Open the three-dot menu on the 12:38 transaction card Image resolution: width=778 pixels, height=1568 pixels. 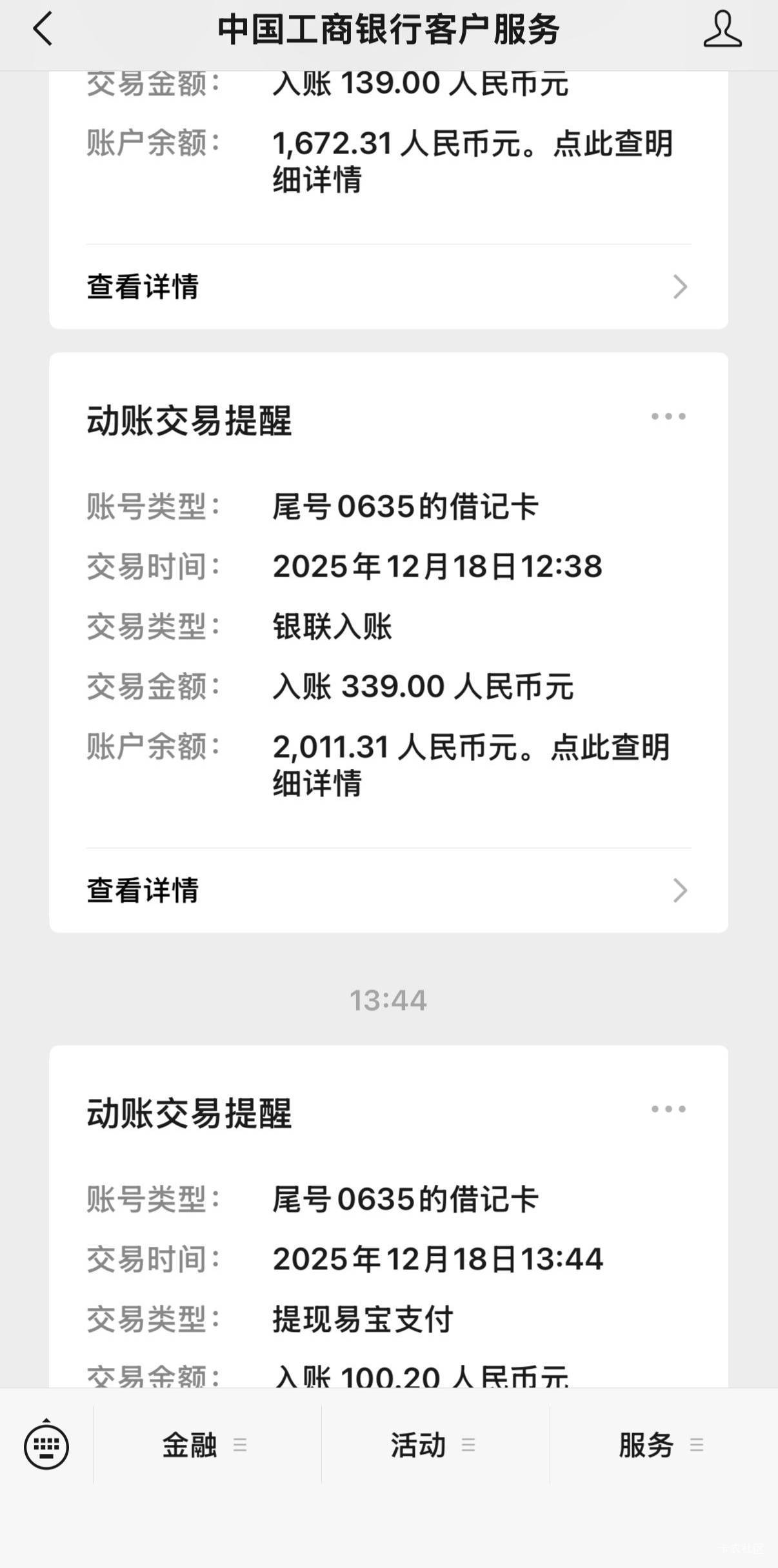(x=668, y=417)
